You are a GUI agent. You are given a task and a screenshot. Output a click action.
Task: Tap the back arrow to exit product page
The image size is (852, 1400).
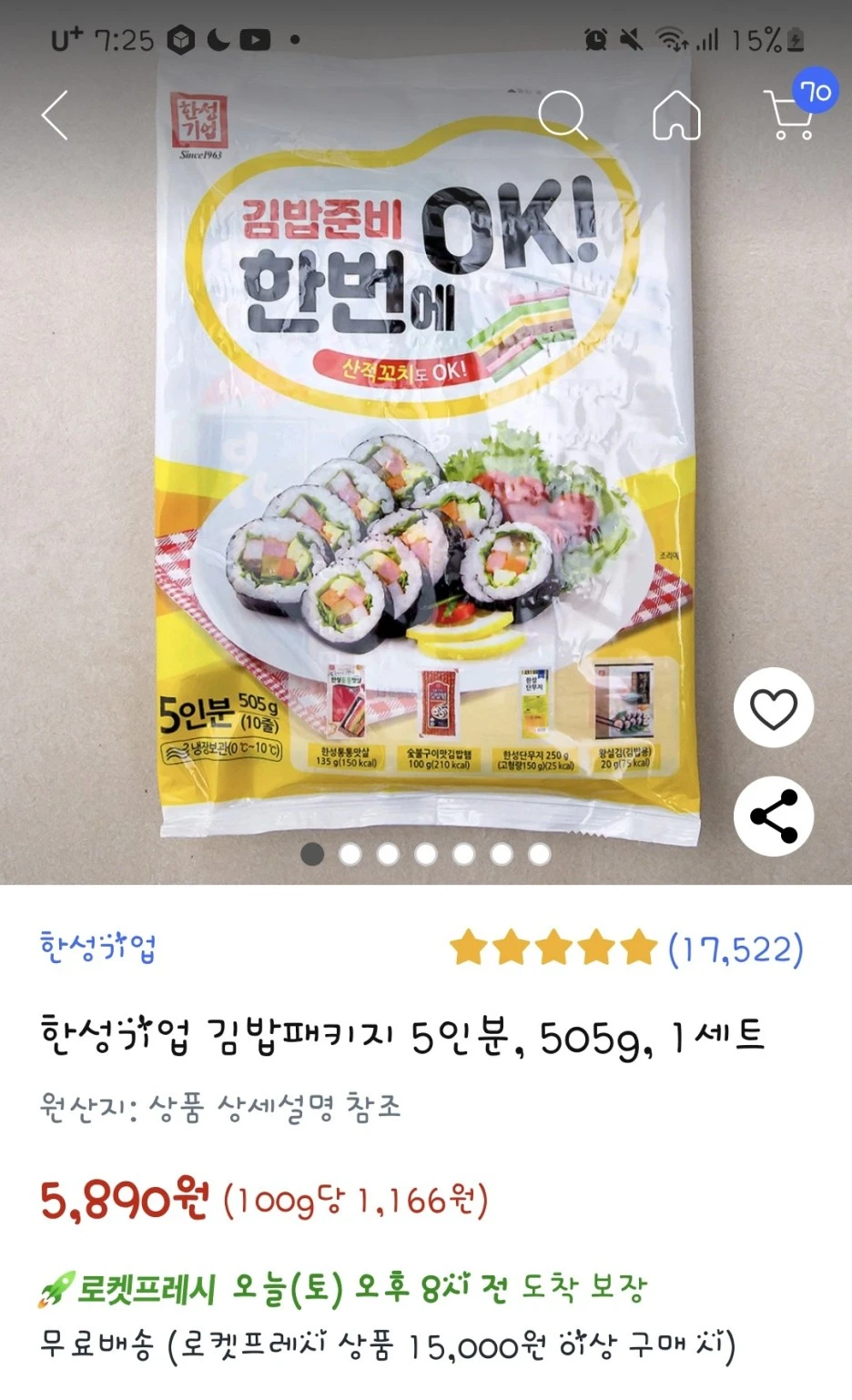tap(55, 115)
